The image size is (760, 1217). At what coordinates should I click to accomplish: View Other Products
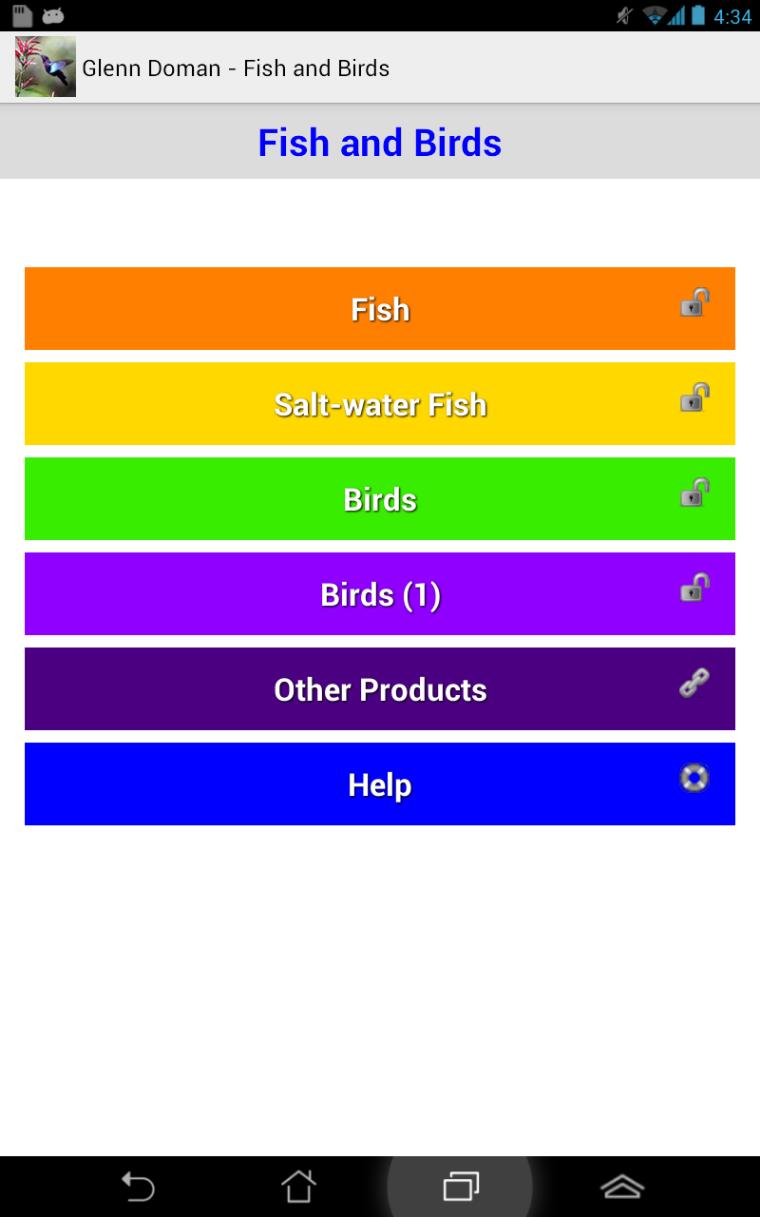pyautogui.click(x=380, y=689)
